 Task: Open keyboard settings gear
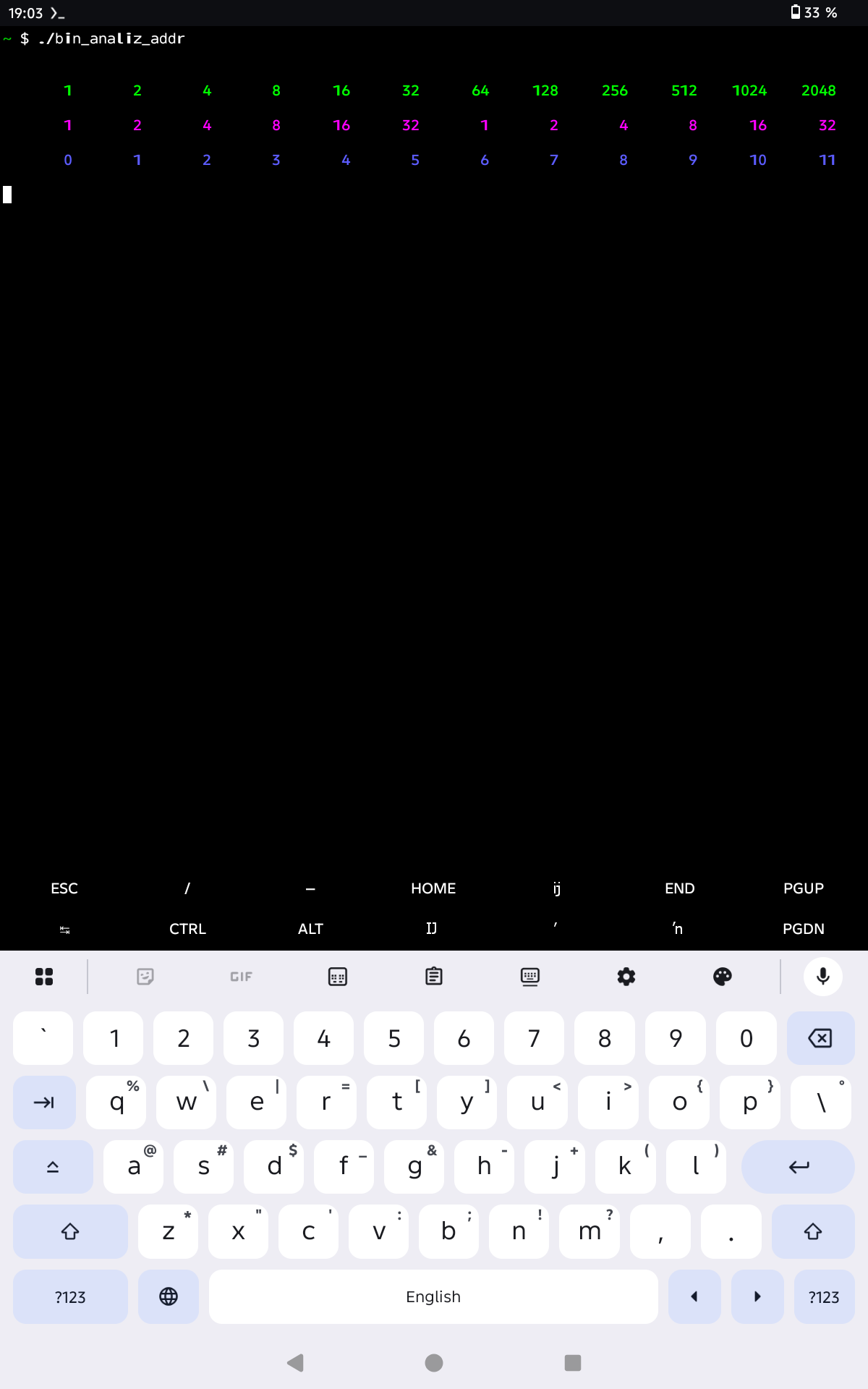pos(626,977)
